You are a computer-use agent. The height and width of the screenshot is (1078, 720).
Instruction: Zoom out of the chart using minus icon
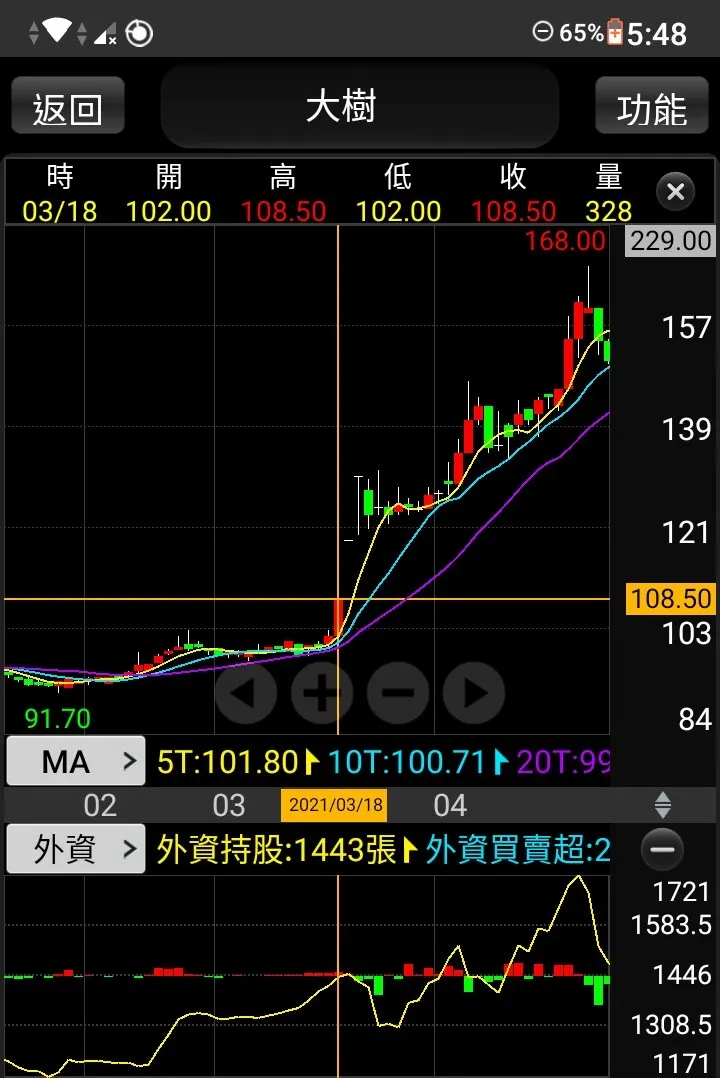tap(398, 692)
